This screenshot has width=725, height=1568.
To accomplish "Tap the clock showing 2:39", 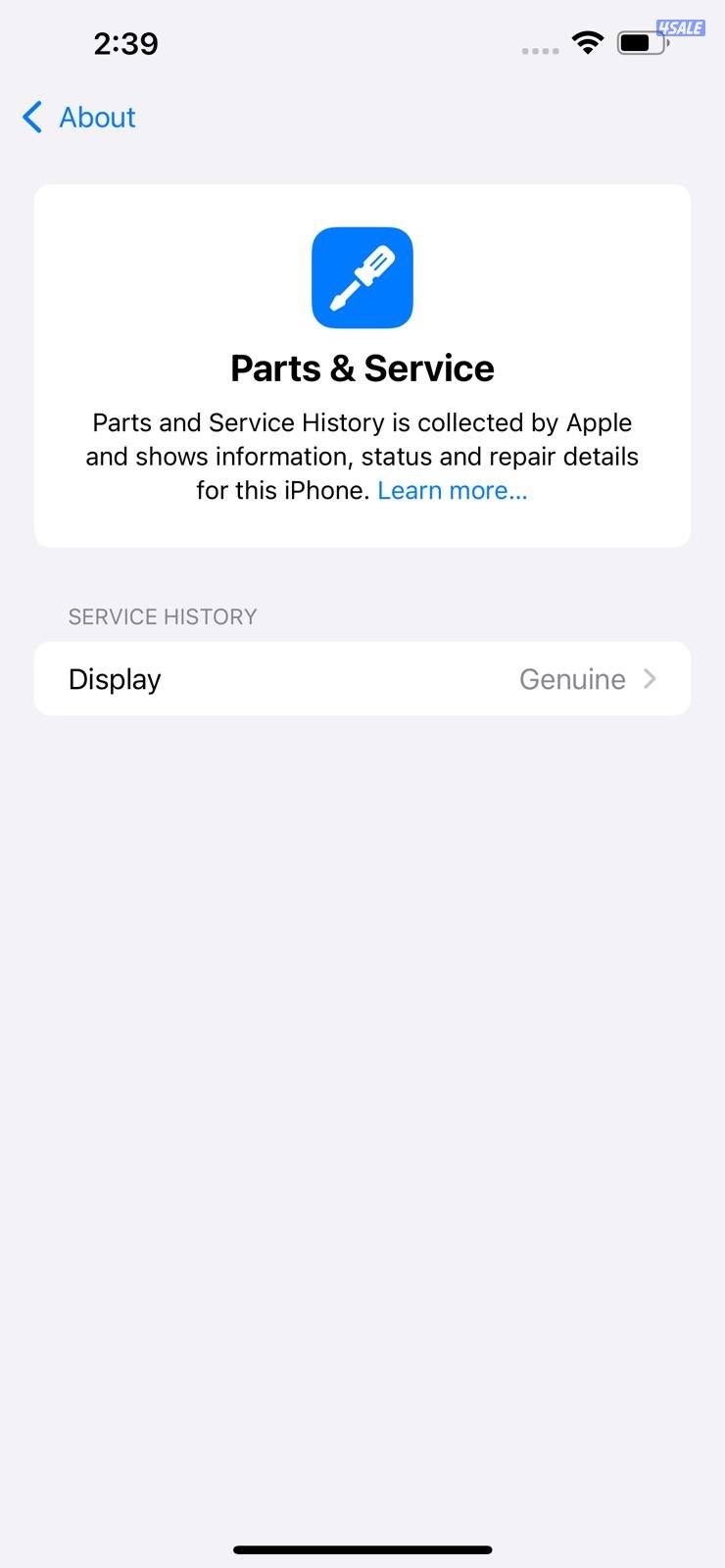I will [x=125, y=42].
